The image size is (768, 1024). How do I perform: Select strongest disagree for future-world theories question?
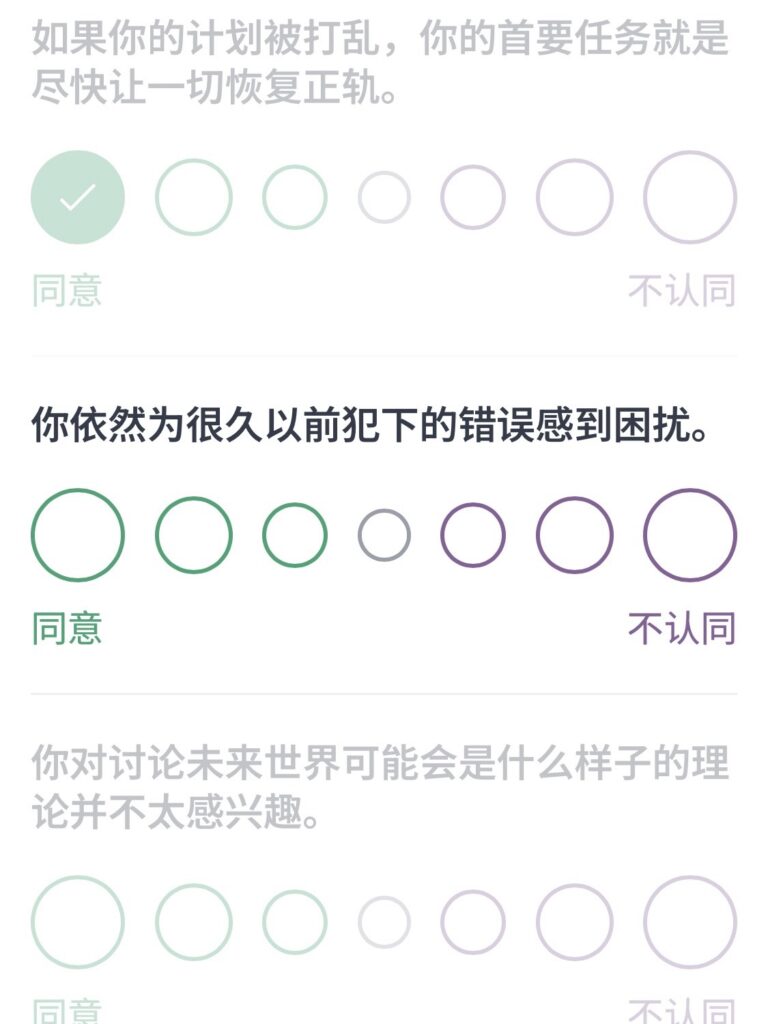(690, 922)
